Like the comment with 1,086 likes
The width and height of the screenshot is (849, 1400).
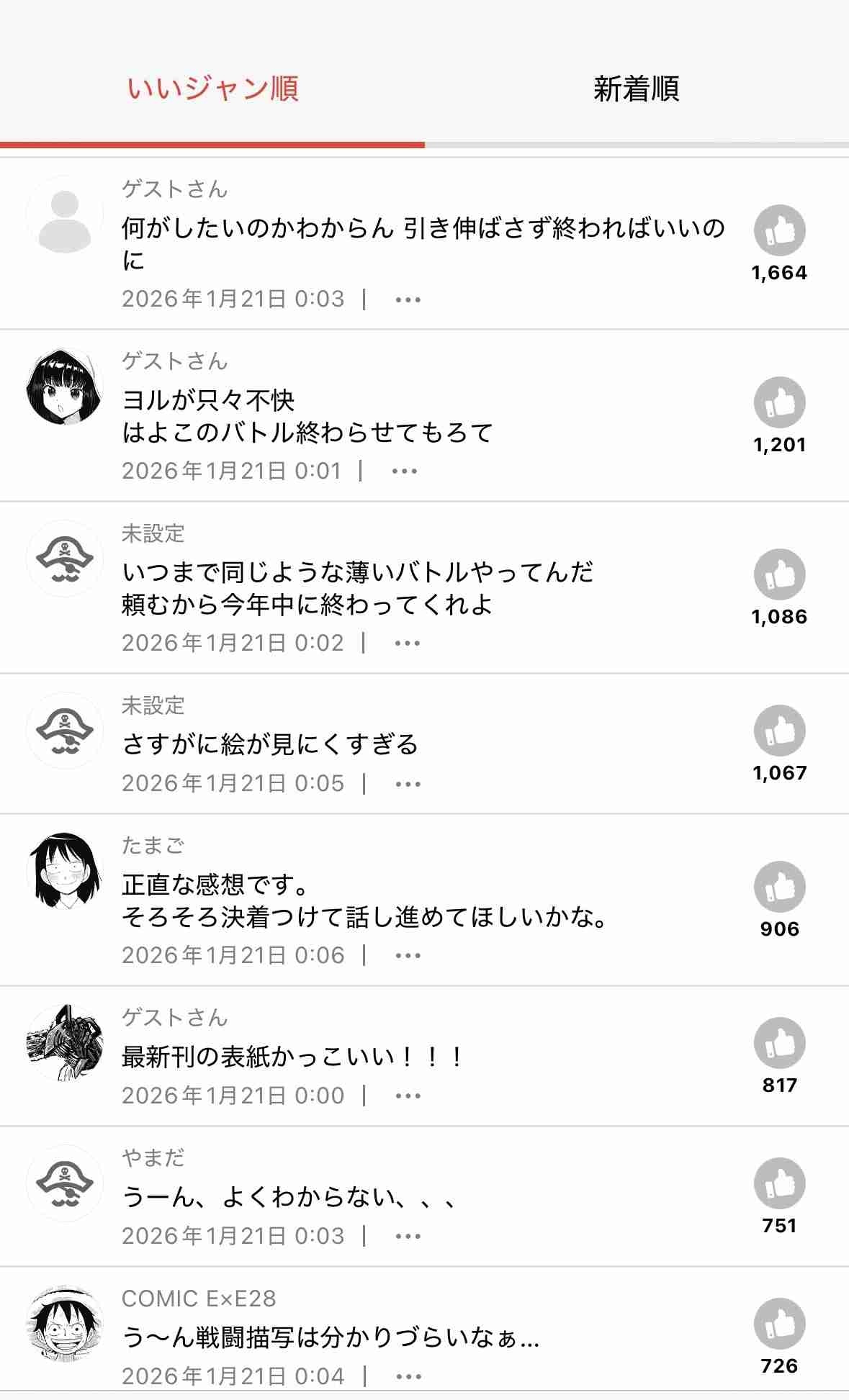tap(779, 574)
